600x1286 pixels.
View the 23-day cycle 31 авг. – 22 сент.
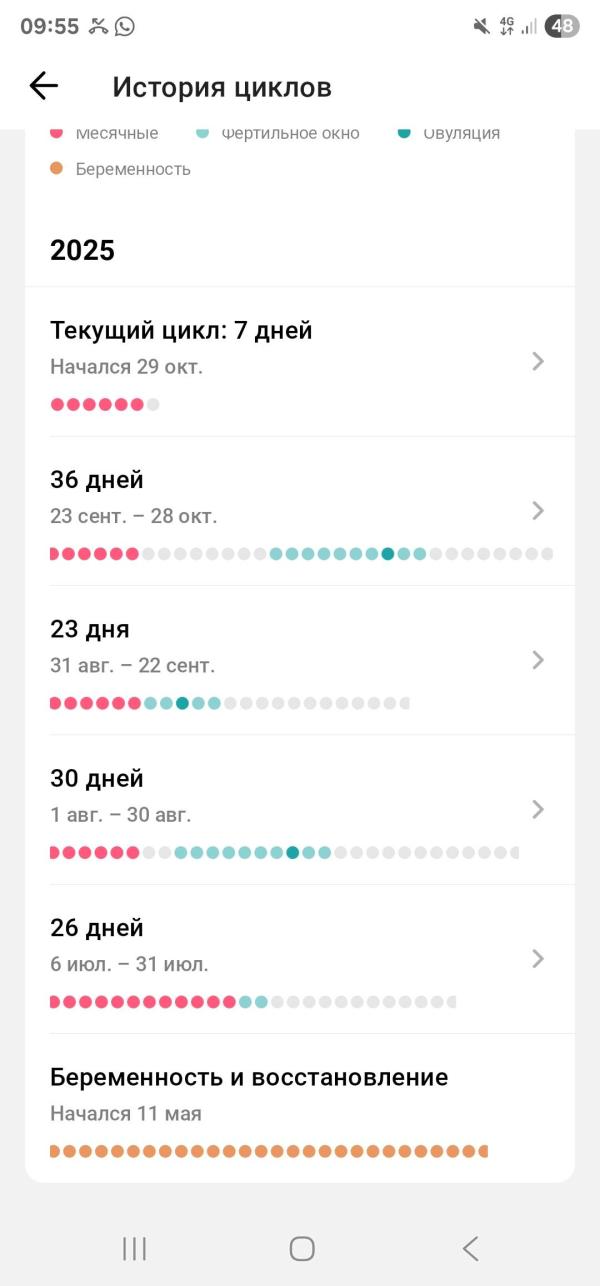(x=300, y=660)
